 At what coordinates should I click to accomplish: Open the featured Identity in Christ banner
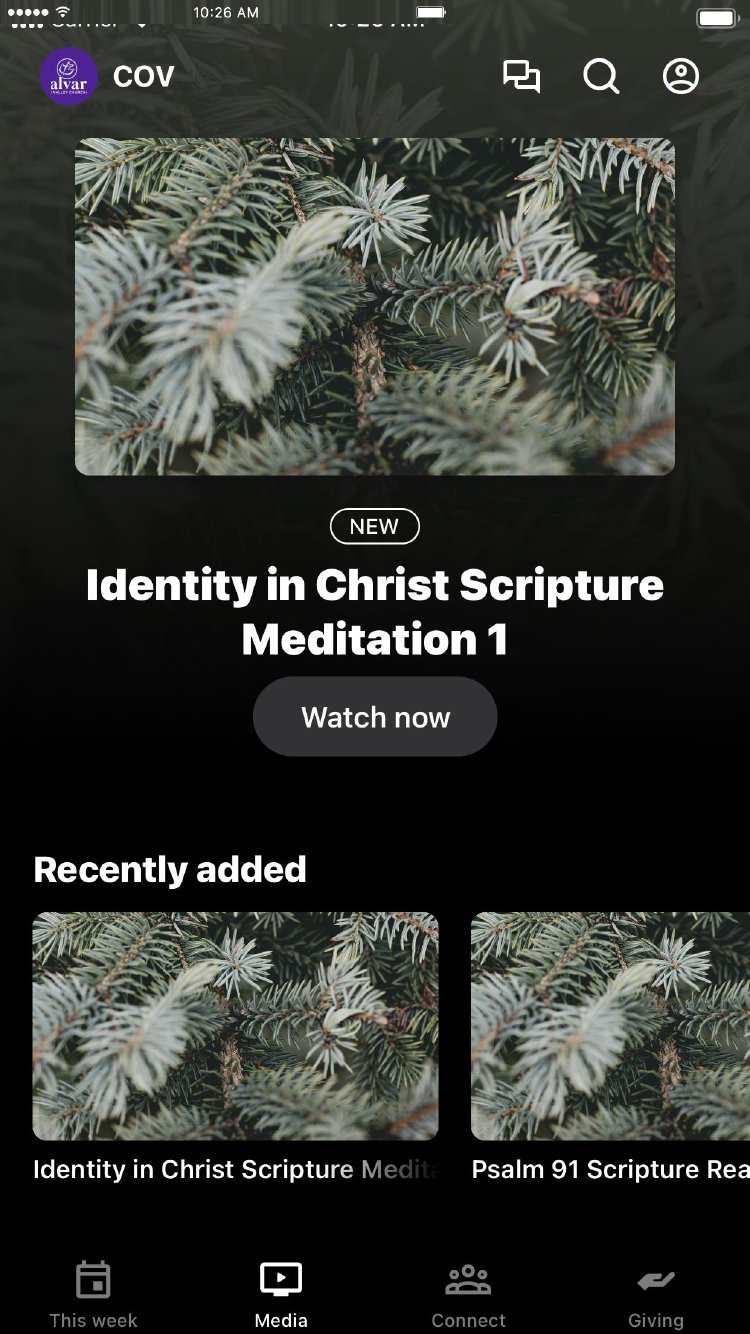coord(375,306)
